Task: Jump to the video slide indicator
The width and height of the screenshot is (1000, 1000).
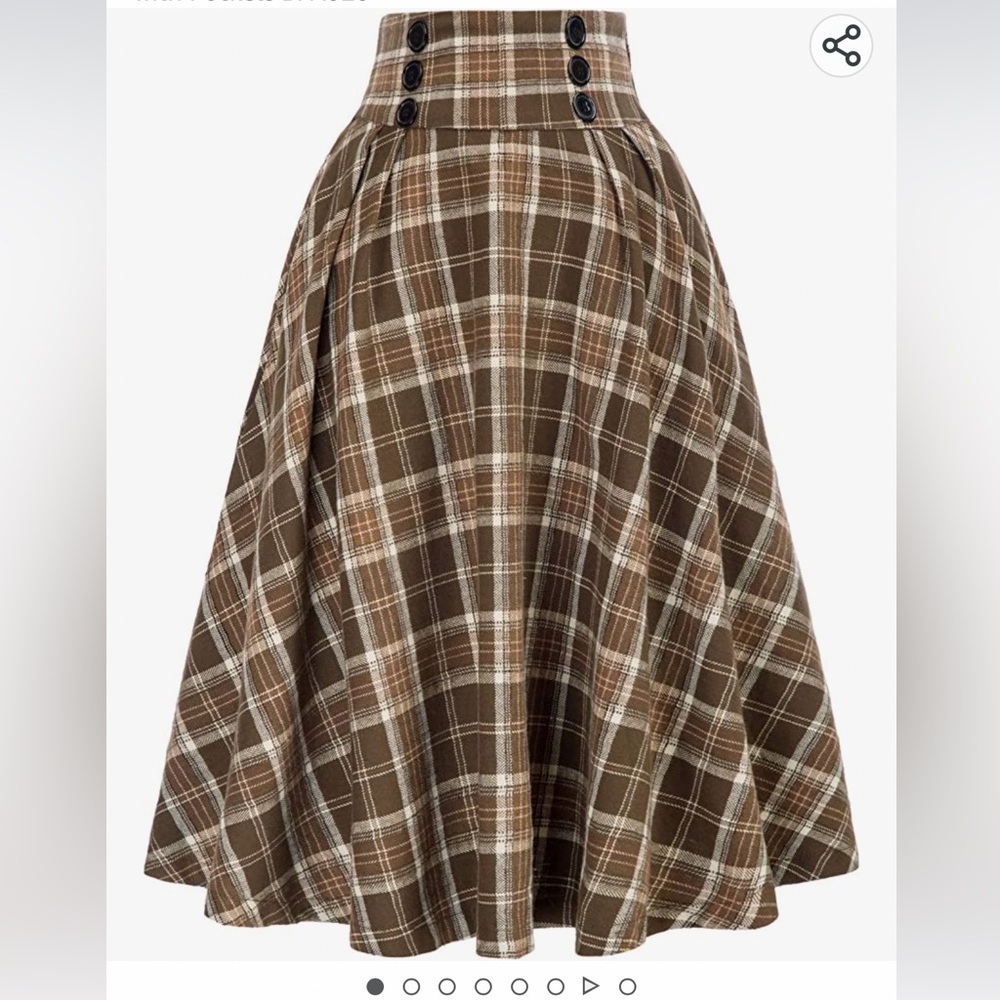Action: click(591, 986)
